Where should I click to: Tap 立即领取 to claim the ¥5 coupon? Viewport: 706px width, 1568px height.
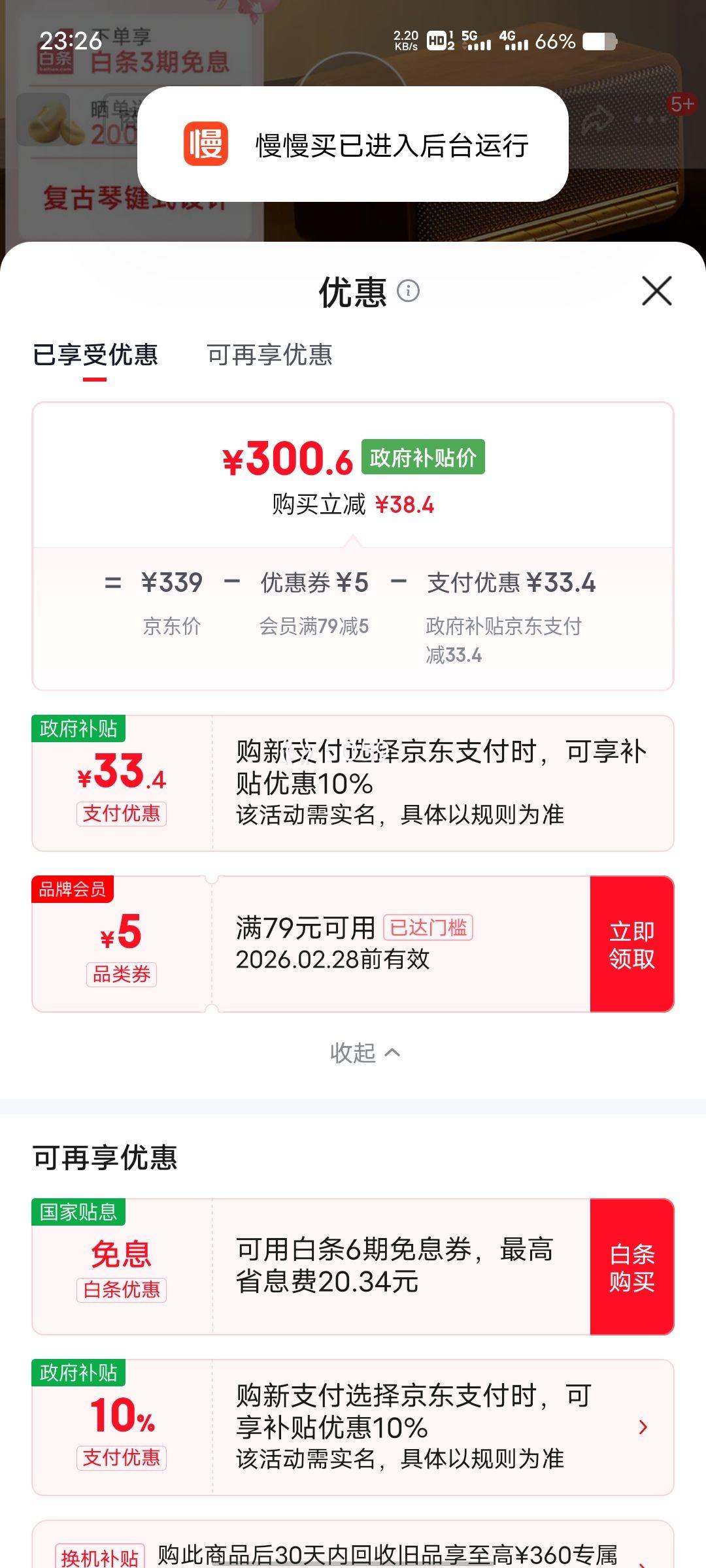coord(631,943)
